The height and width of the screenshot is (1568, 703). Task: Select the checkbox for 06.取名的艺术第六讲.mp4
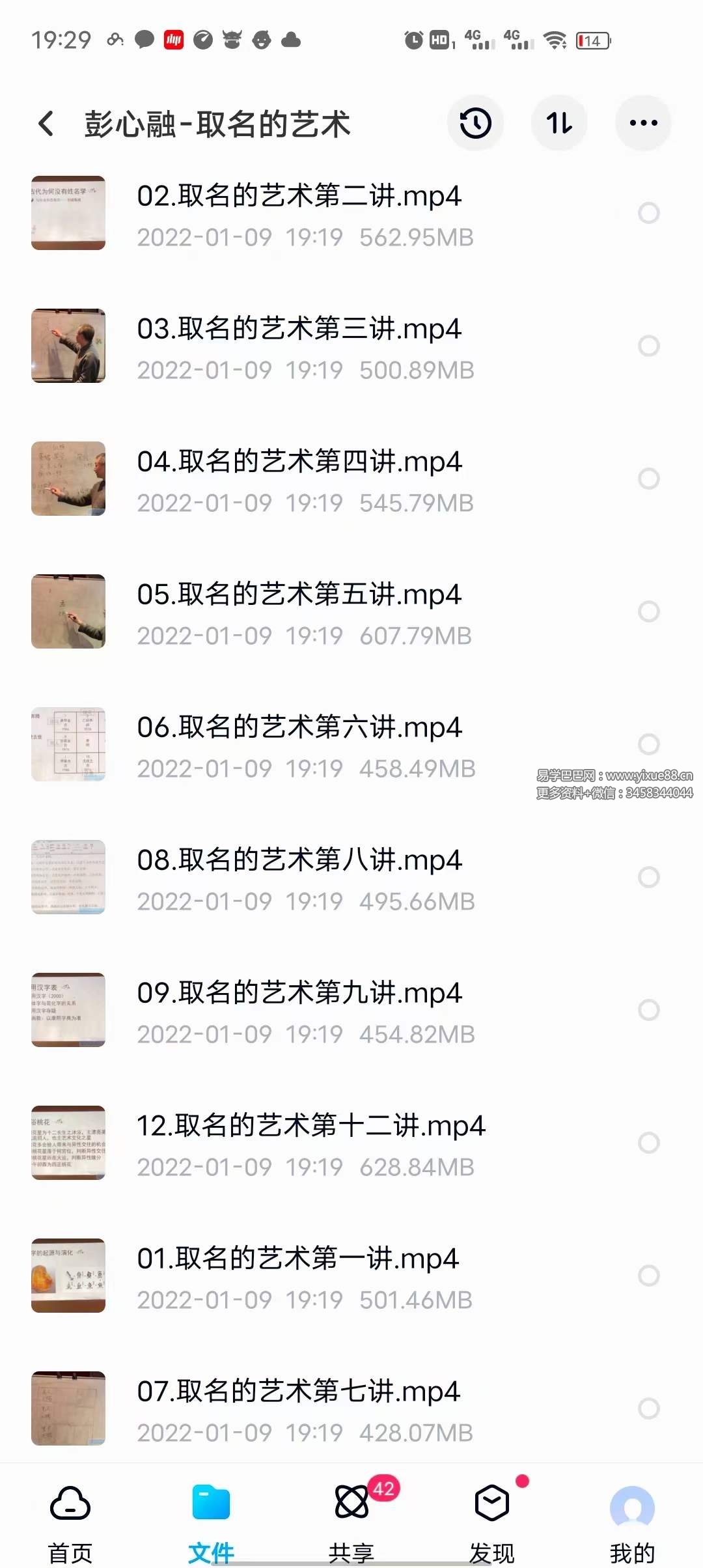648,744
